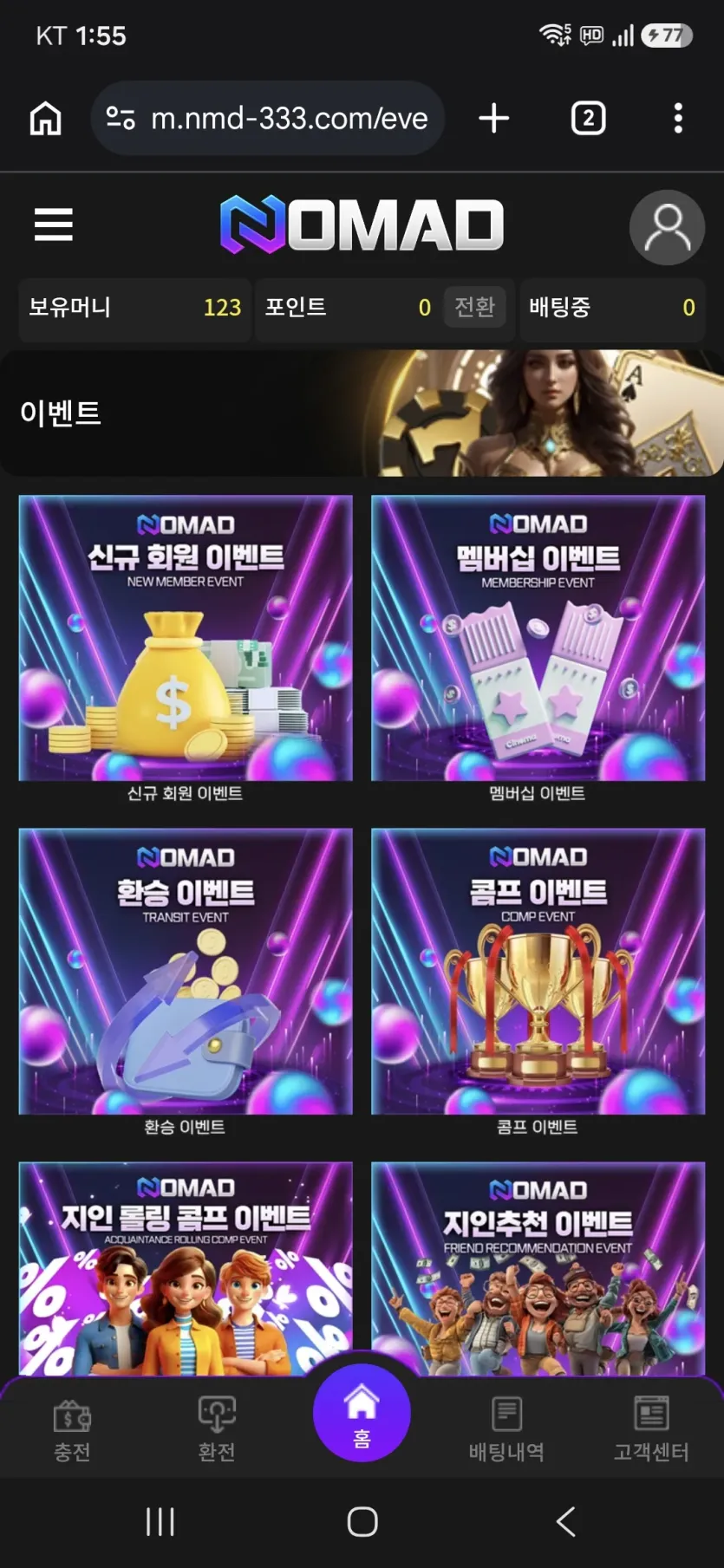Go to the 홈 tab
The width and height of the screenshot is (724, 1568).
[362, 1413]
